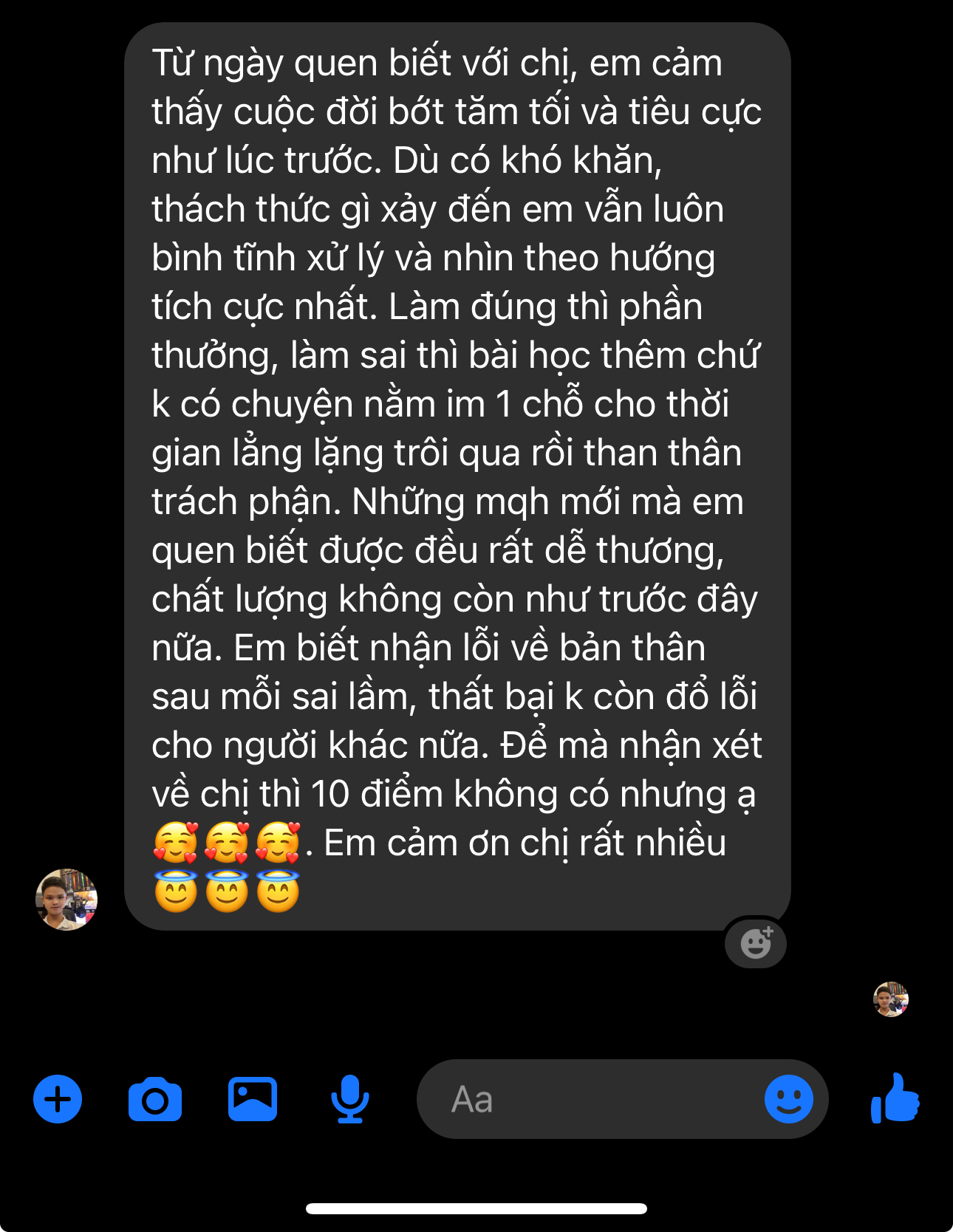Open the plus menu for more actions

pos(58,1099)
